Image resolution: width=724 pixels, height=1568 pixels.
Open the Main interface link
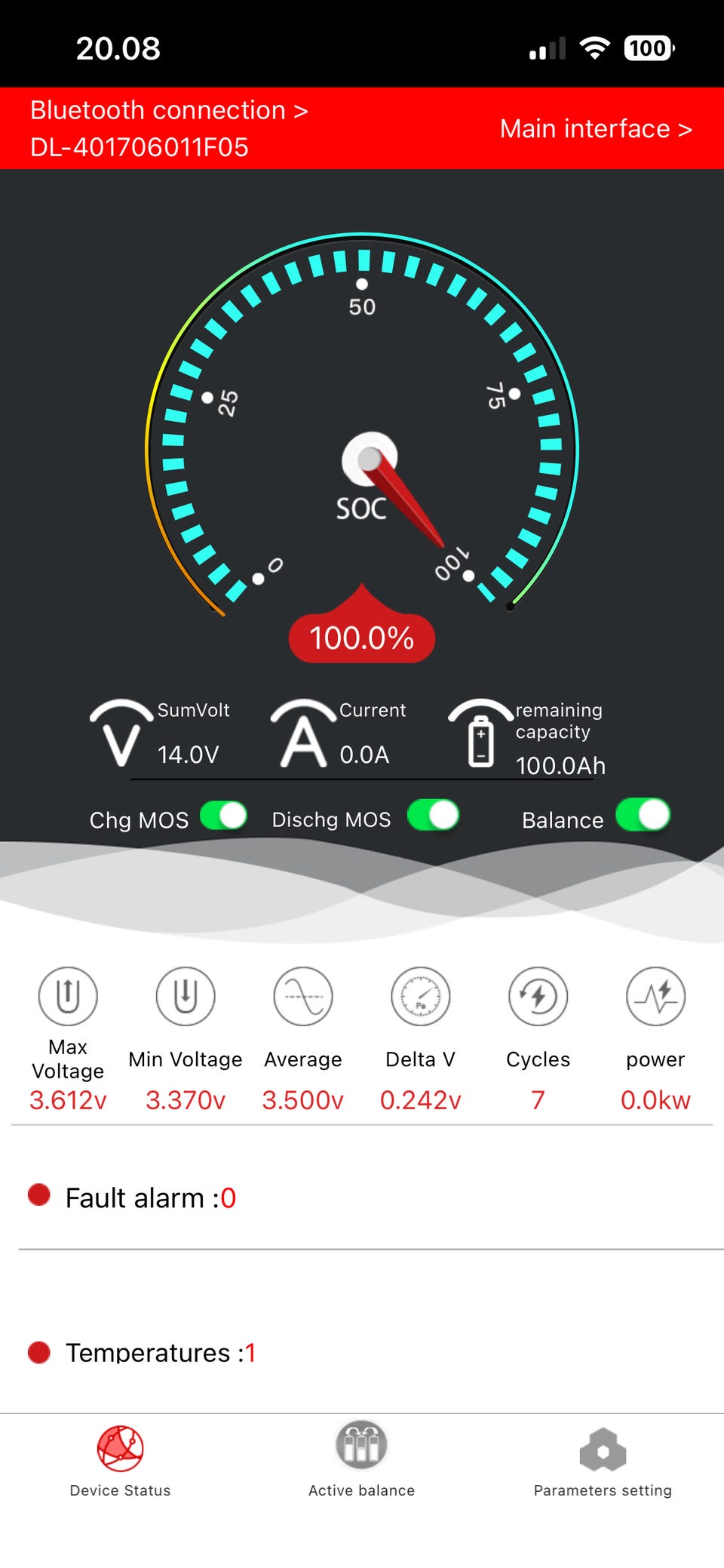(595, 129)
